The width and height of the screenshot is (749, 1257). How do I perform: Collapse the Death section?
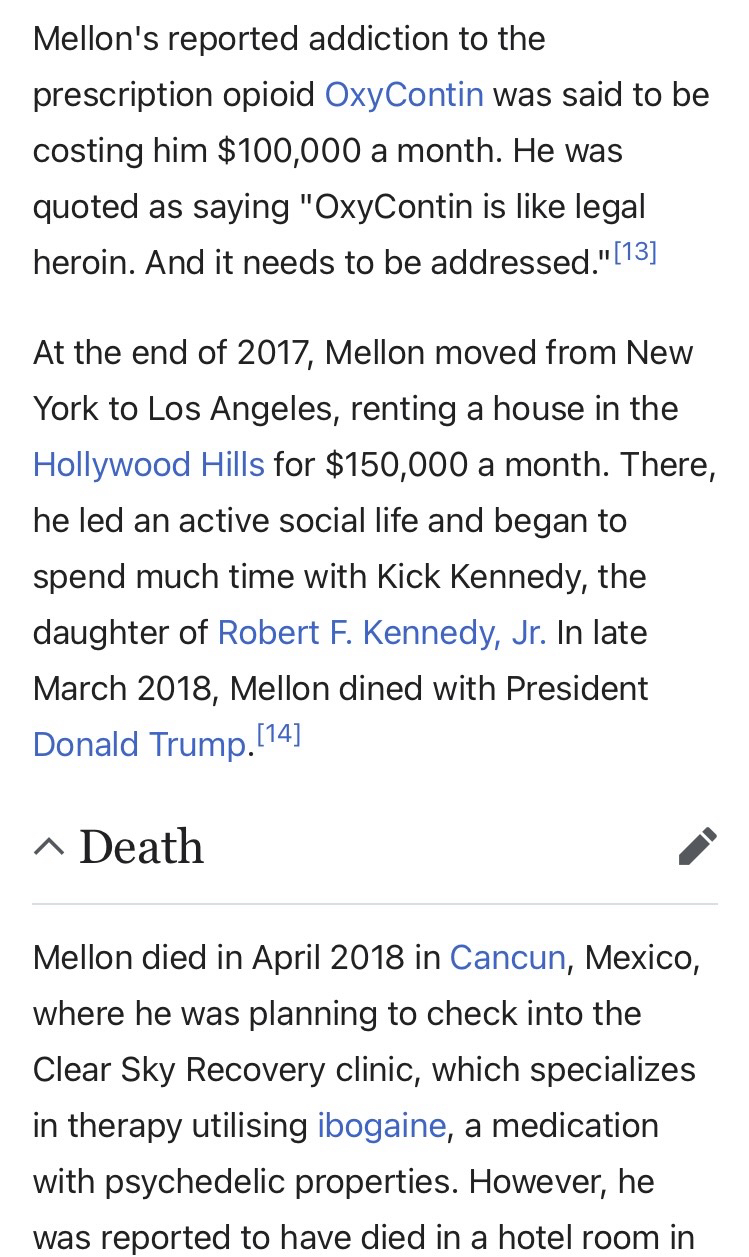pyautogui.click(x=47, y=848)
